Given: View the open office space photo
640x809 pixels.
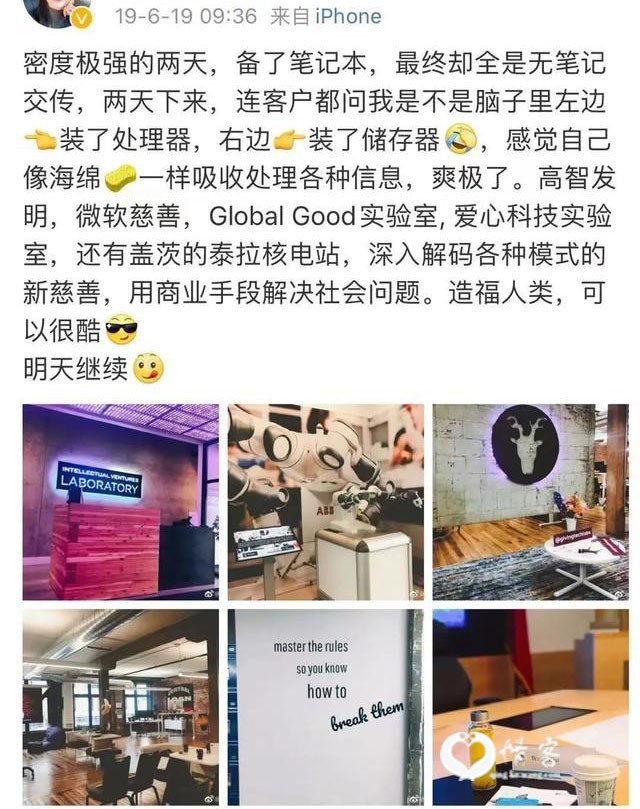Looking at the screenshot, I should coord(121,707).
